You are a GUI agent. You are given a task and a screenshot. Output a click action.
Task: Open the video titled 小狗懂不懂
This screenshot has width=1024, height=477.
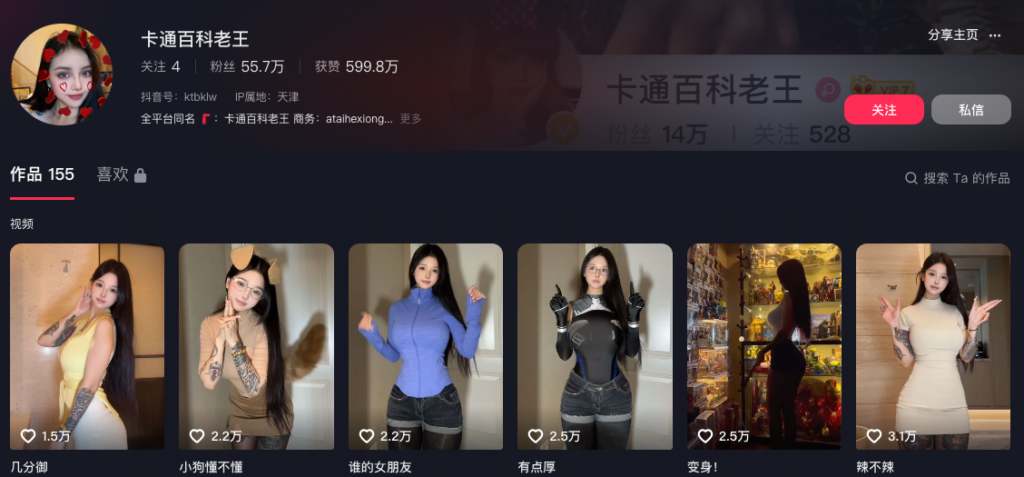256,346
